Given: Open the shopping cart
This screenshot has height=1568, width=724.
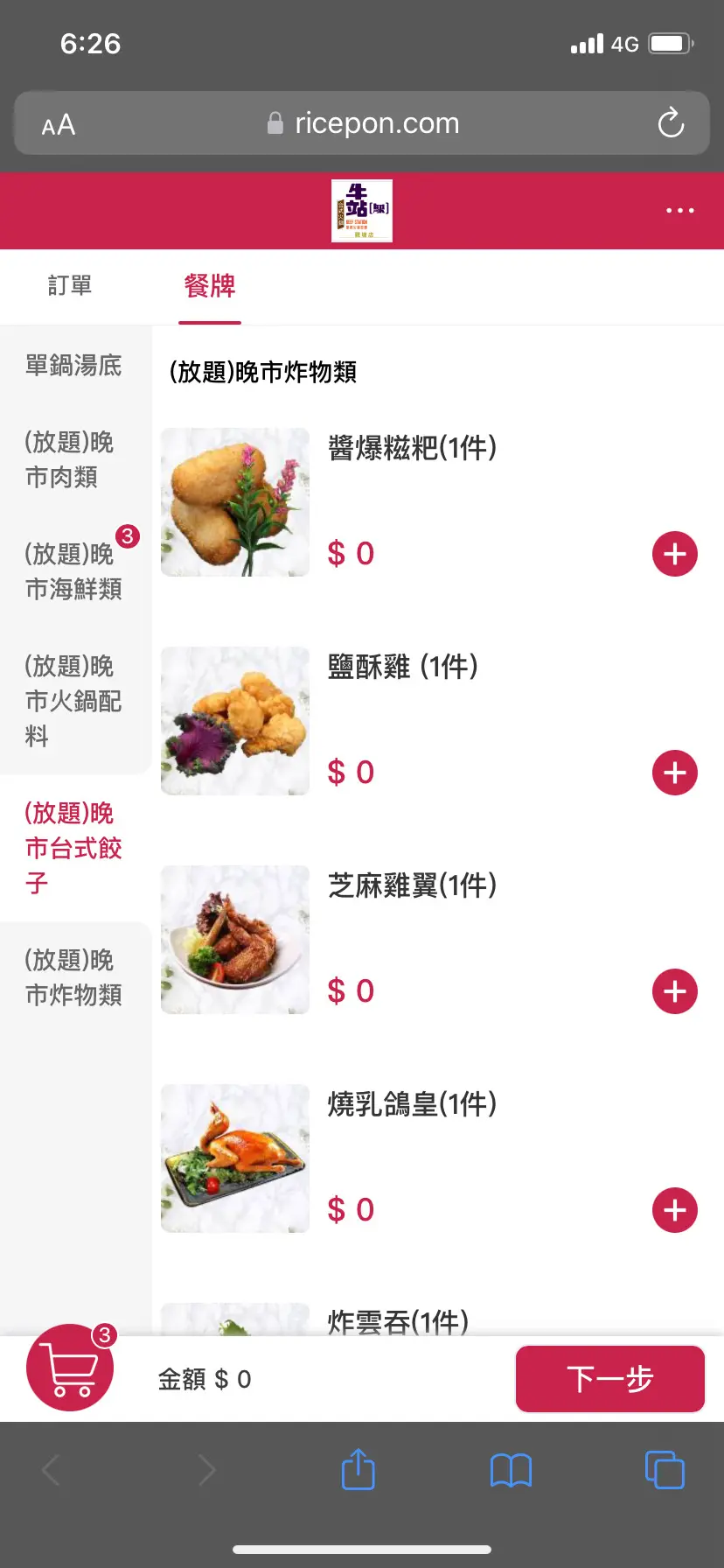Looking at the screenshot, I should click(70, 1368).
